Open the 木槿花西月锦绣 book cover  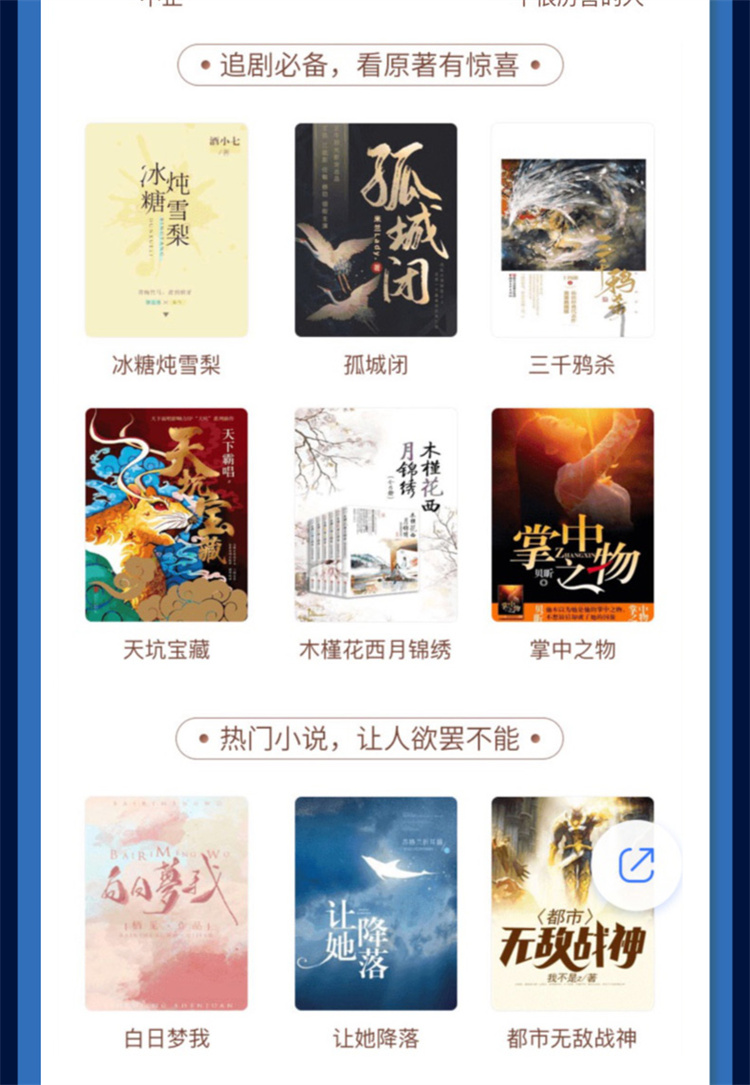pyautogui.click(x=374, y=513)
